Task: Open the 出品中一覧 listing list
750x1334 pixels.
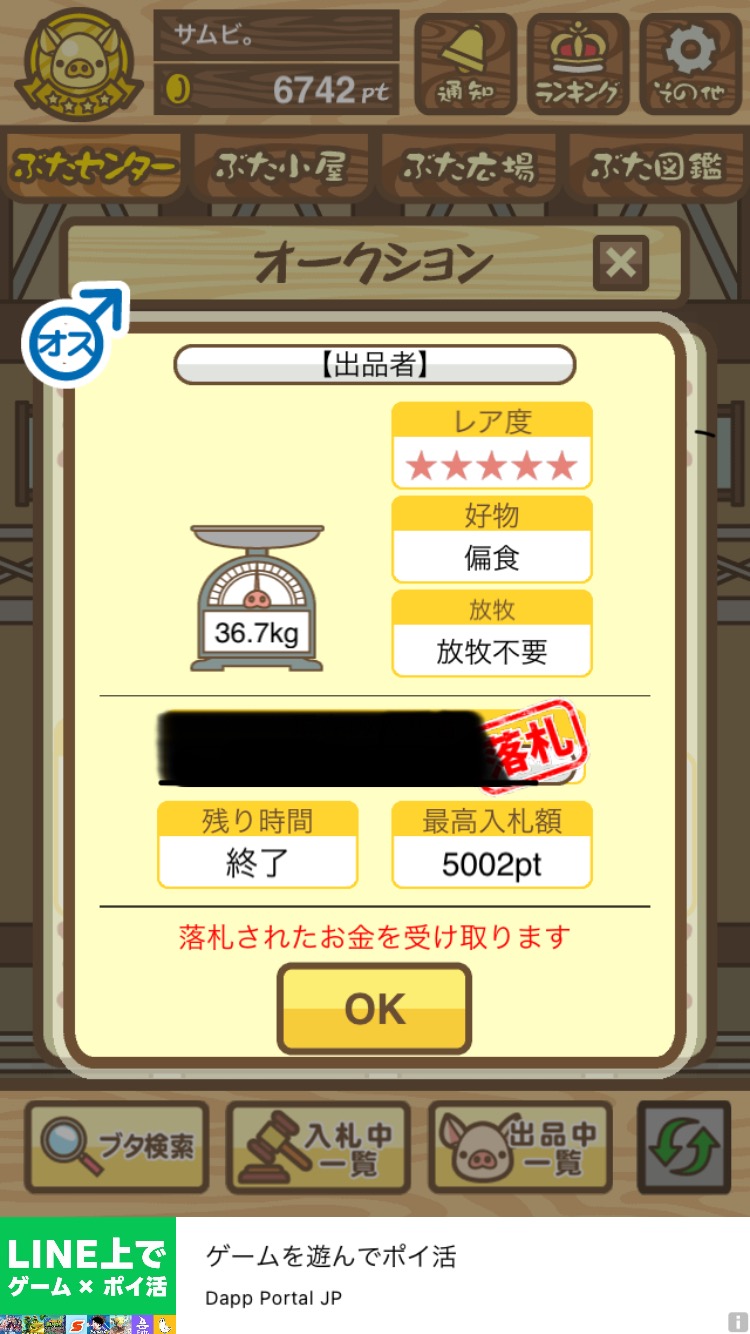Action: tap(520, 1147)
